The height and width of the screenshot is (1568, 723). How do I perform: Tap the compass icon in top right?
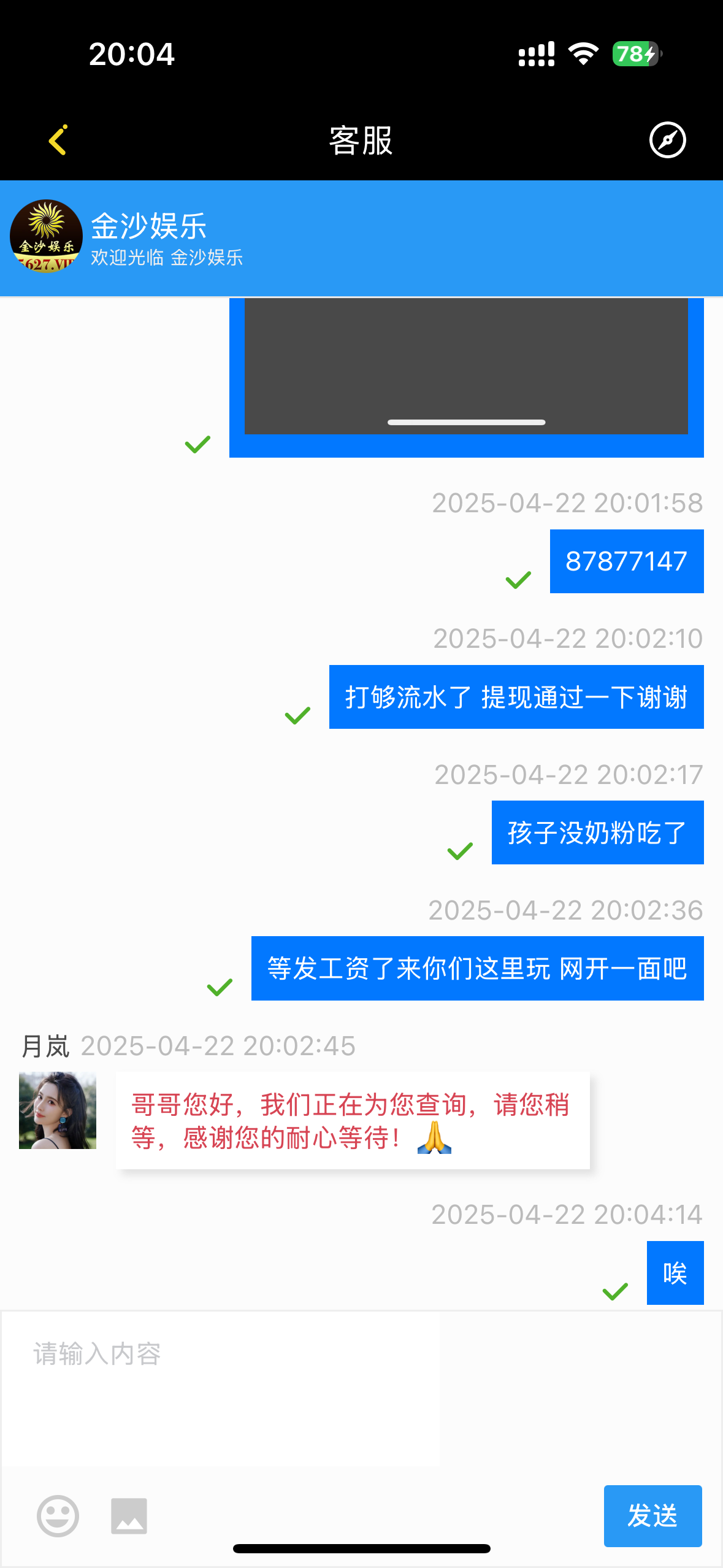667,140
